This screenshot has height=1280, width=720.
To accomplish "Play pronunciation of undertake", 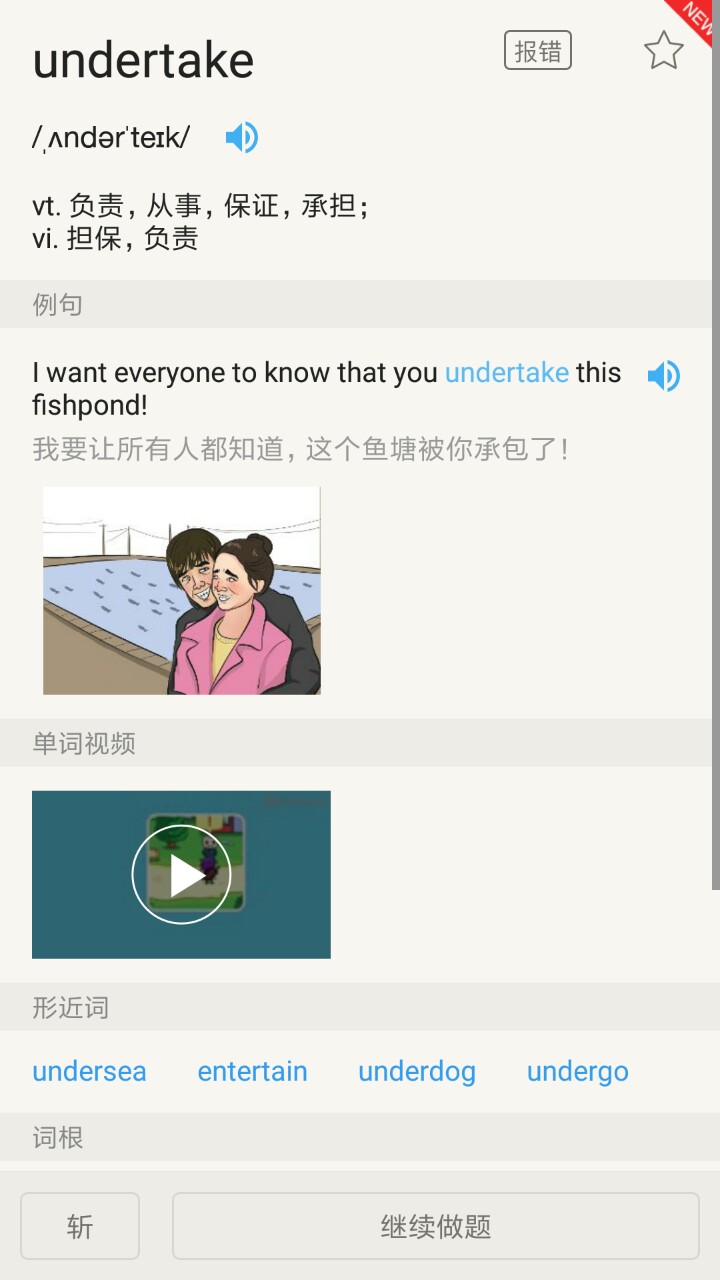I will [242, 137].
